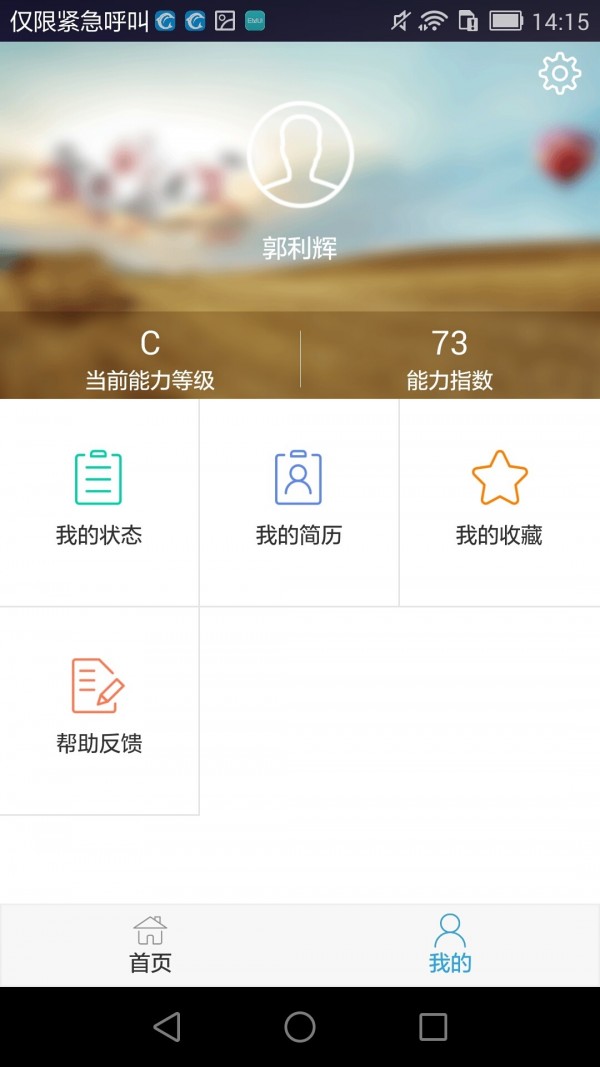Switch to the 首页 tab

150,944
